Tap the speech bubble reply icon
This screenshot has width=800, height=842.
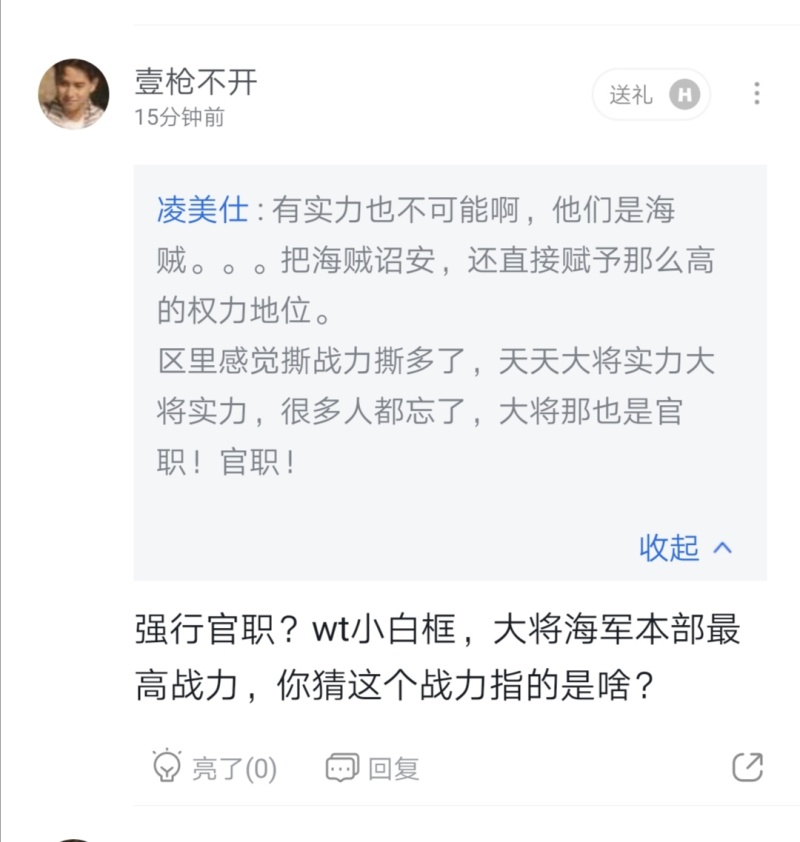click(x=341, y=764)
